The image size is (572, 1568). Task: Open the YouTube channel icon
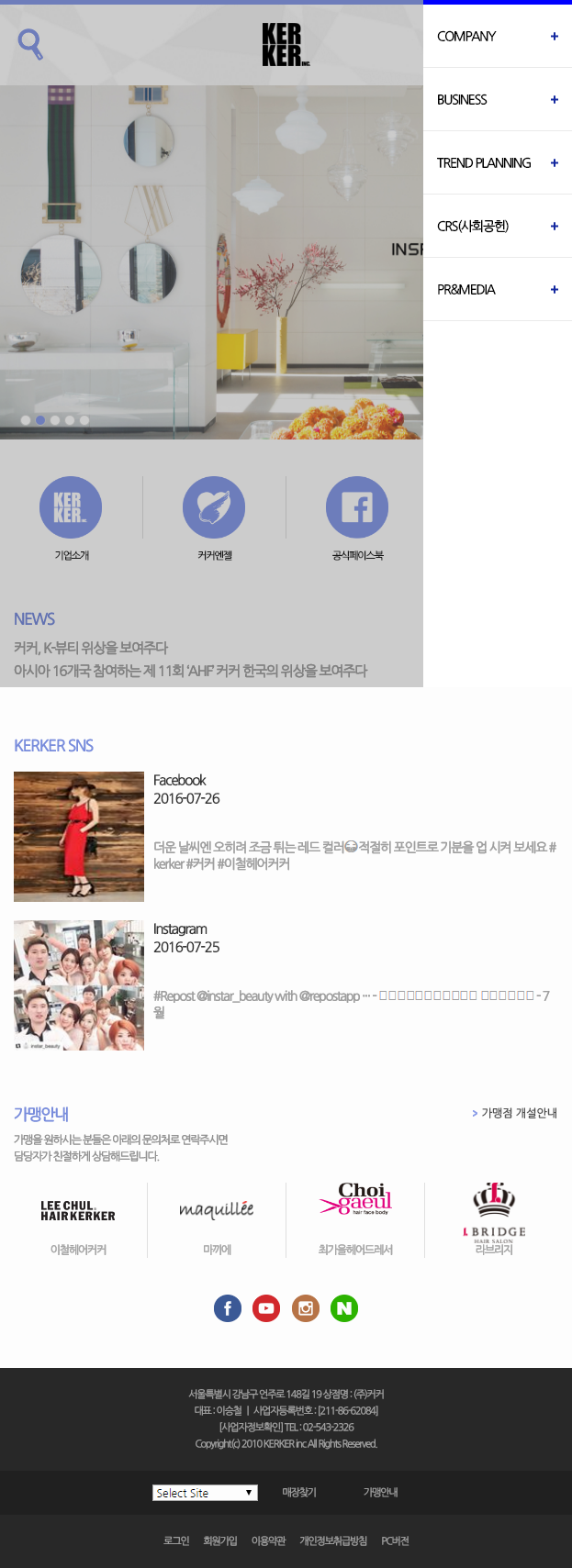[266, 1308]
